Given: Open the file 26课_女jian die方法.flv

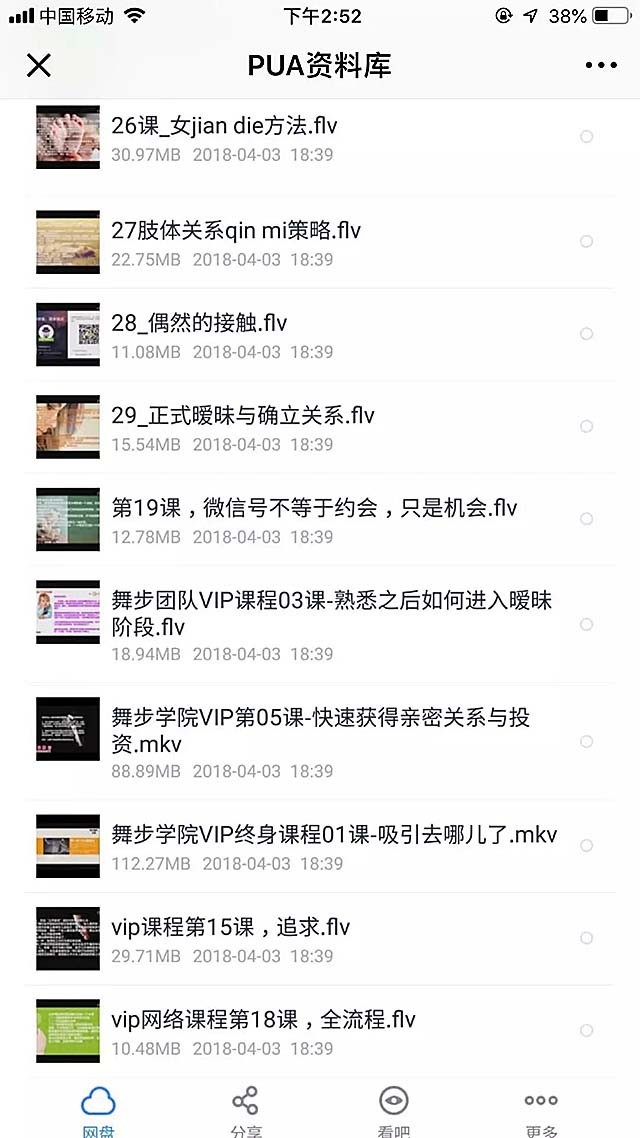Looking at the screenshot, I should [x=224, y=127].
